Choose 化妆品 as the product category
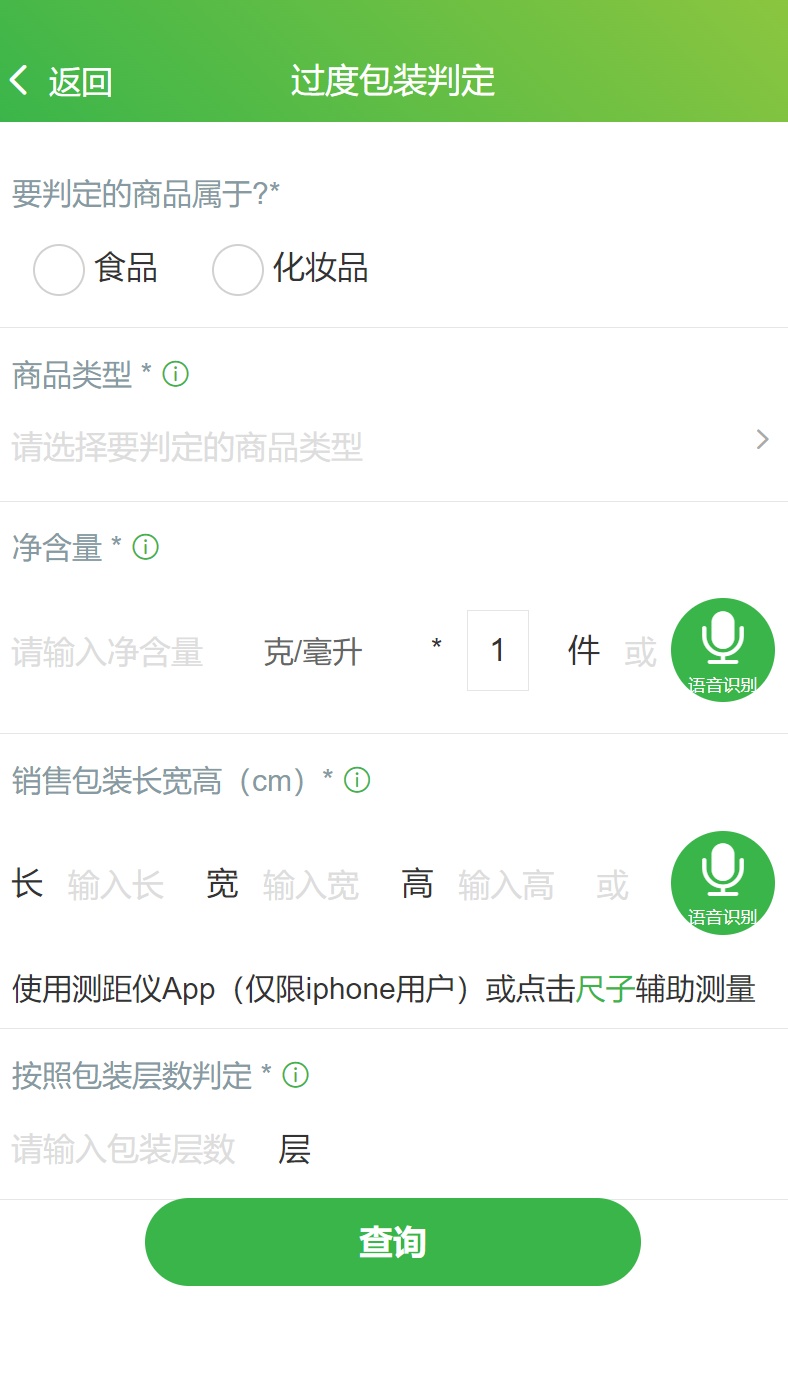Viewport: 788px width, 1400px height. coord(238,270)
